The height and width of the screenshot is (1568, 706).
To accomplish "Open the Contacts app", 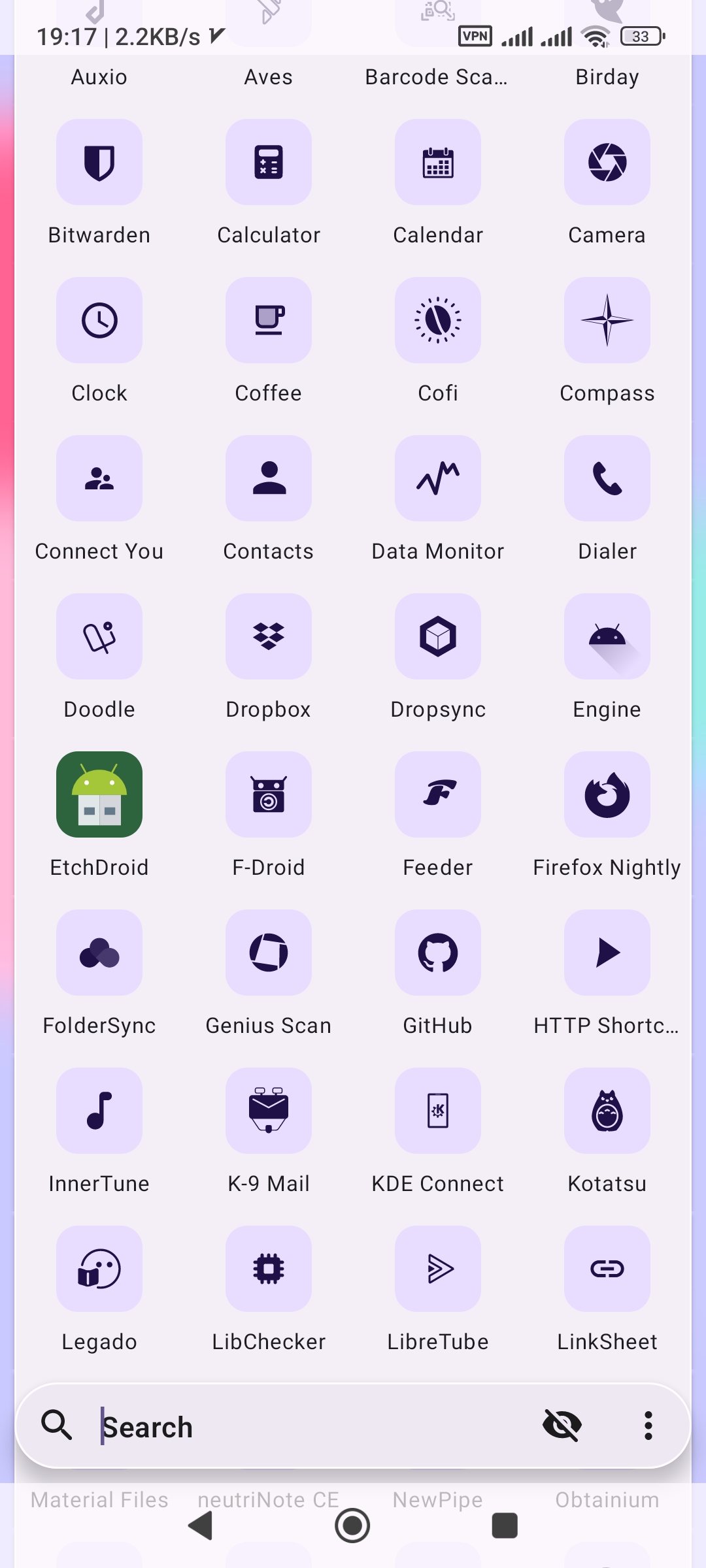I will click(x=268, y=478).
